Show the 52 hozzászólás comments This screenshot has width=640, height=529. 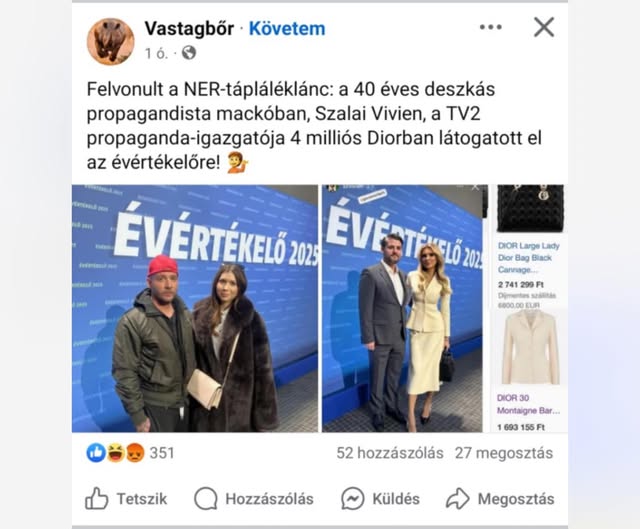(389, 453)
